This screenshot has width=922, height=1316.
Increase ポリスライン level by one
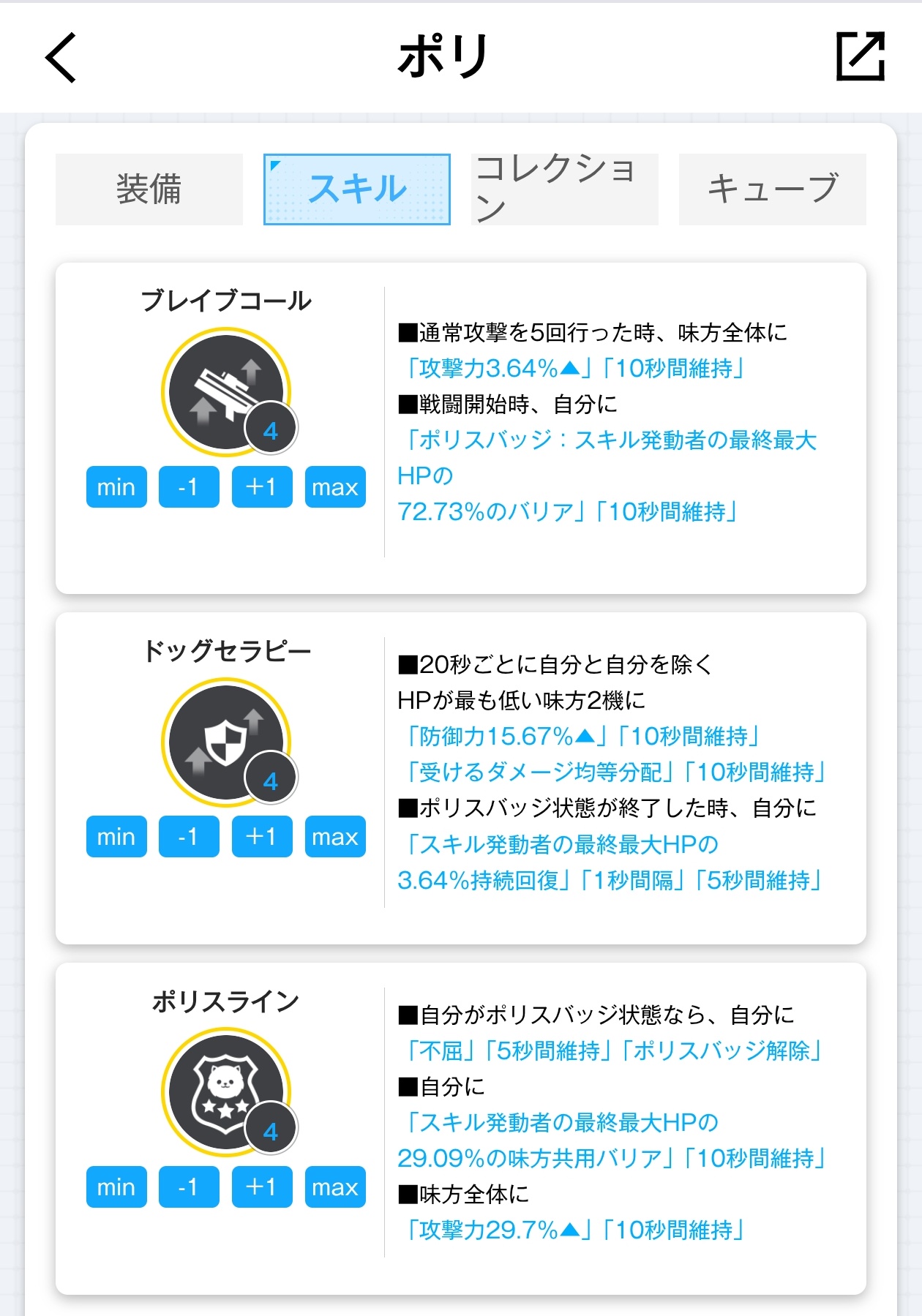tap(262, 1187)
